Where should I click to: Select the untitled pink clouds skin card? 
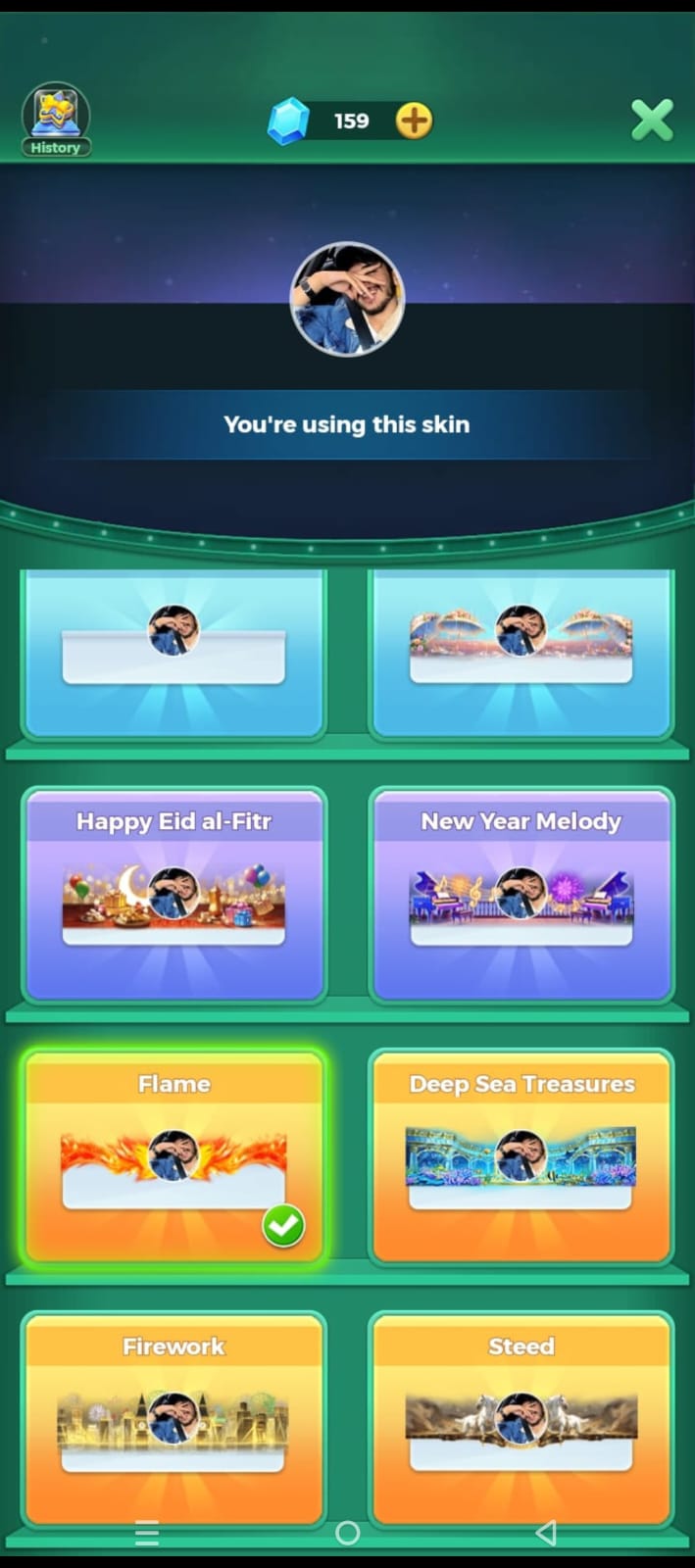[521, 652]
